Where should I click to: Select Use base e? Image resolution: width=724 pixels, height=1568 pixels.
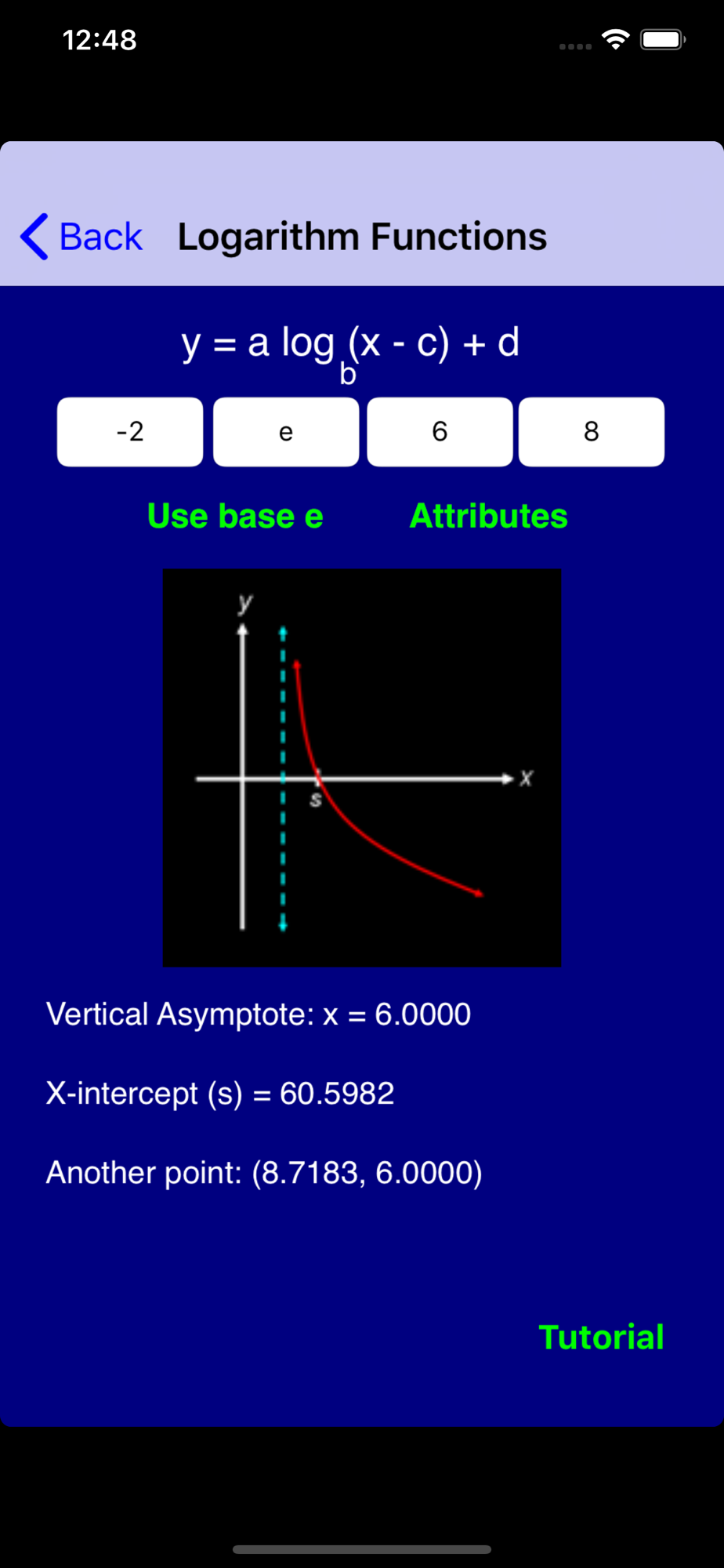click(x=235, y=516)
